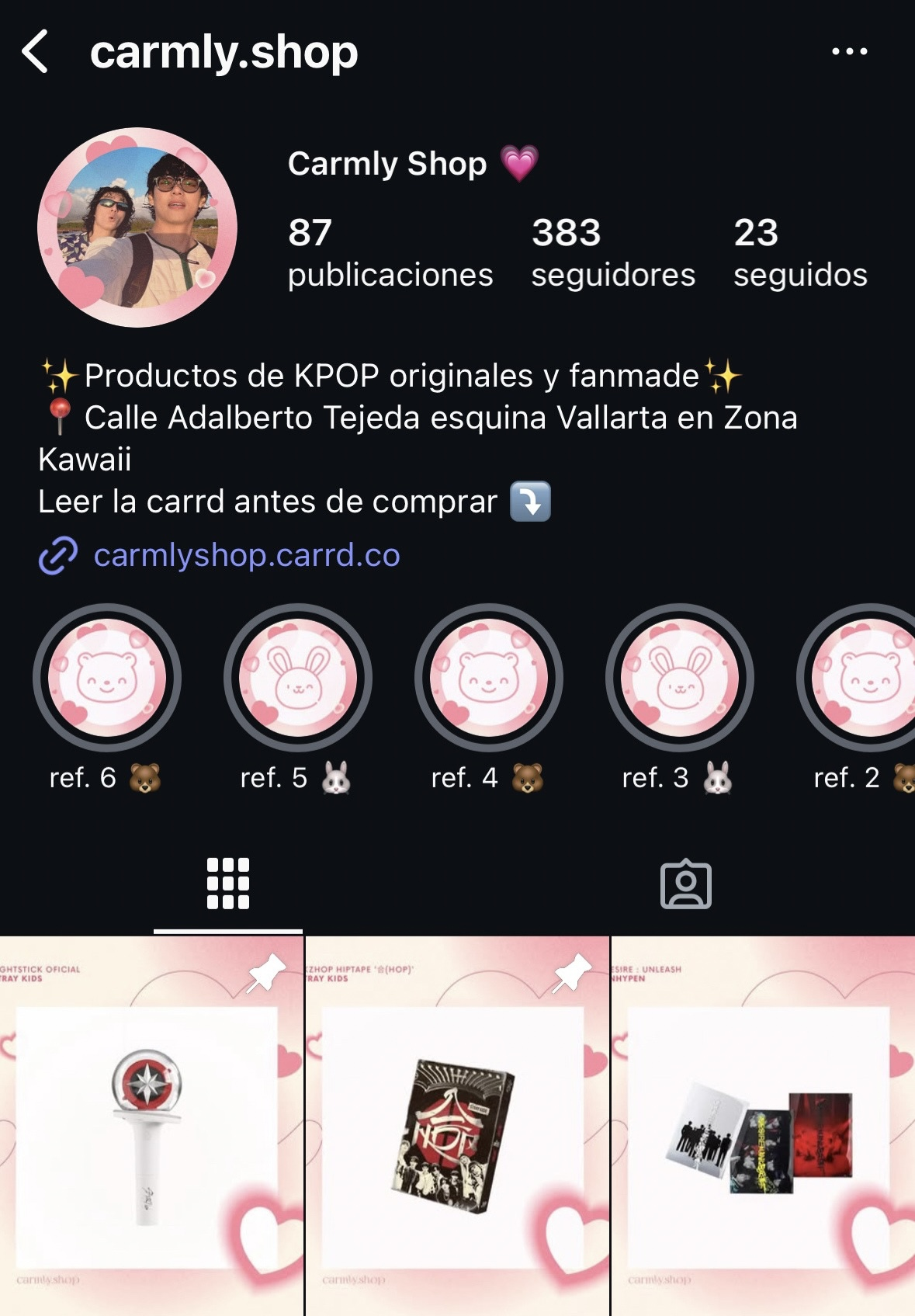Switch to the posts grid tab
The height and width of the screenshot is (1316, 915).
tap(228, 884)
